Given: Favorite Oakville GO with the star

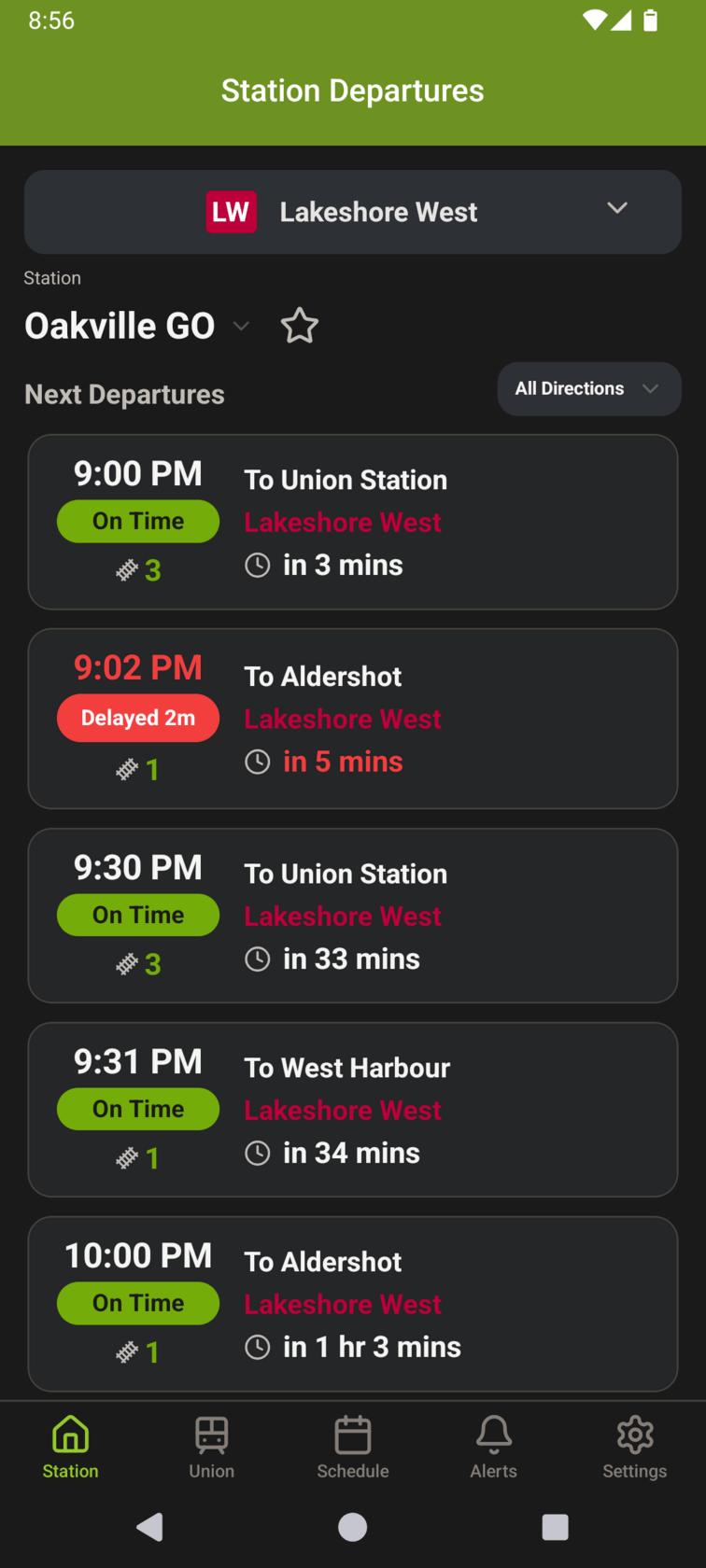Looking at the screenshot, I should click(300, 326).
